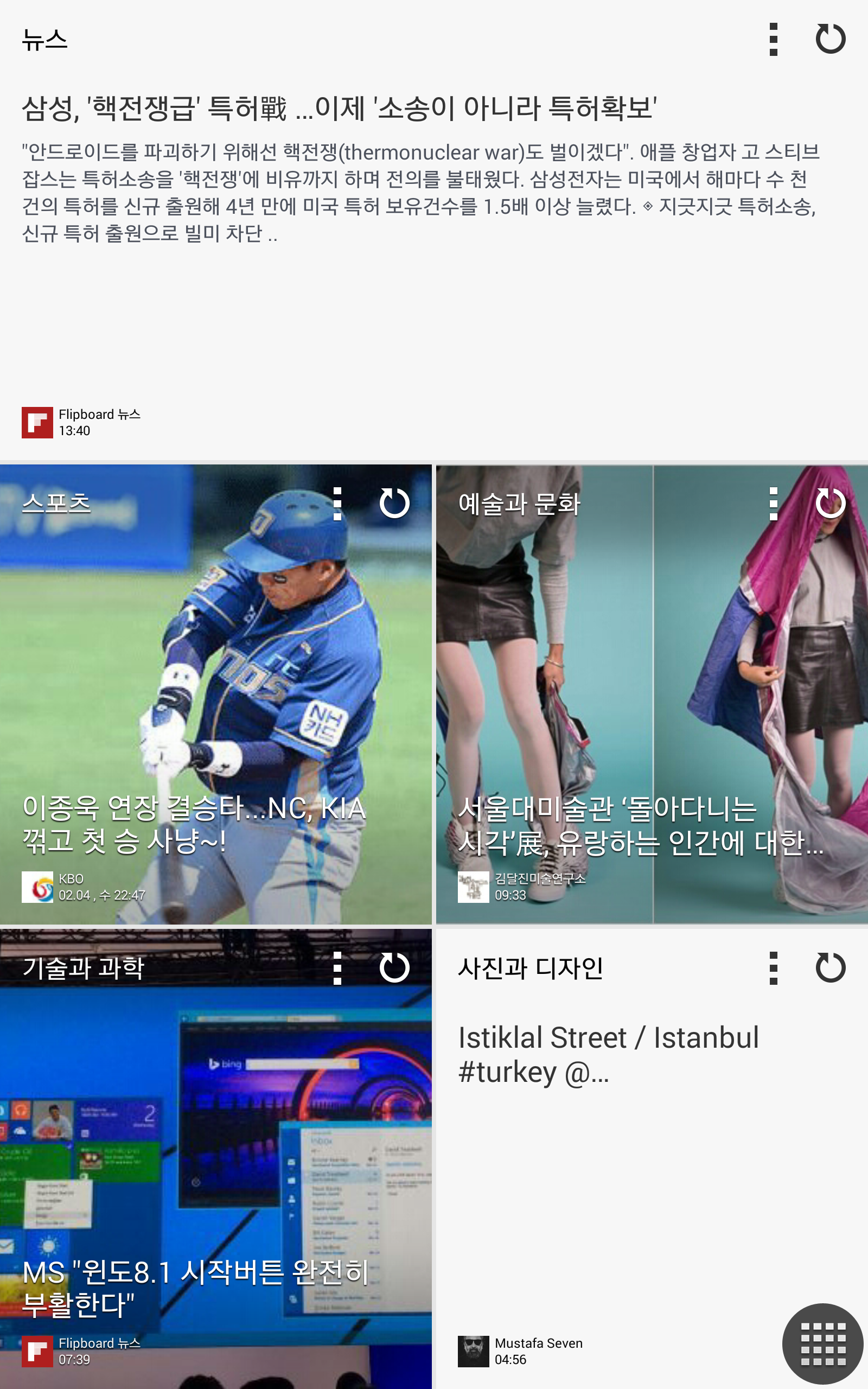Open the 뉴스 section overflow menu
The height and width of the screenshot is (1389, 868).
point(773,39)
